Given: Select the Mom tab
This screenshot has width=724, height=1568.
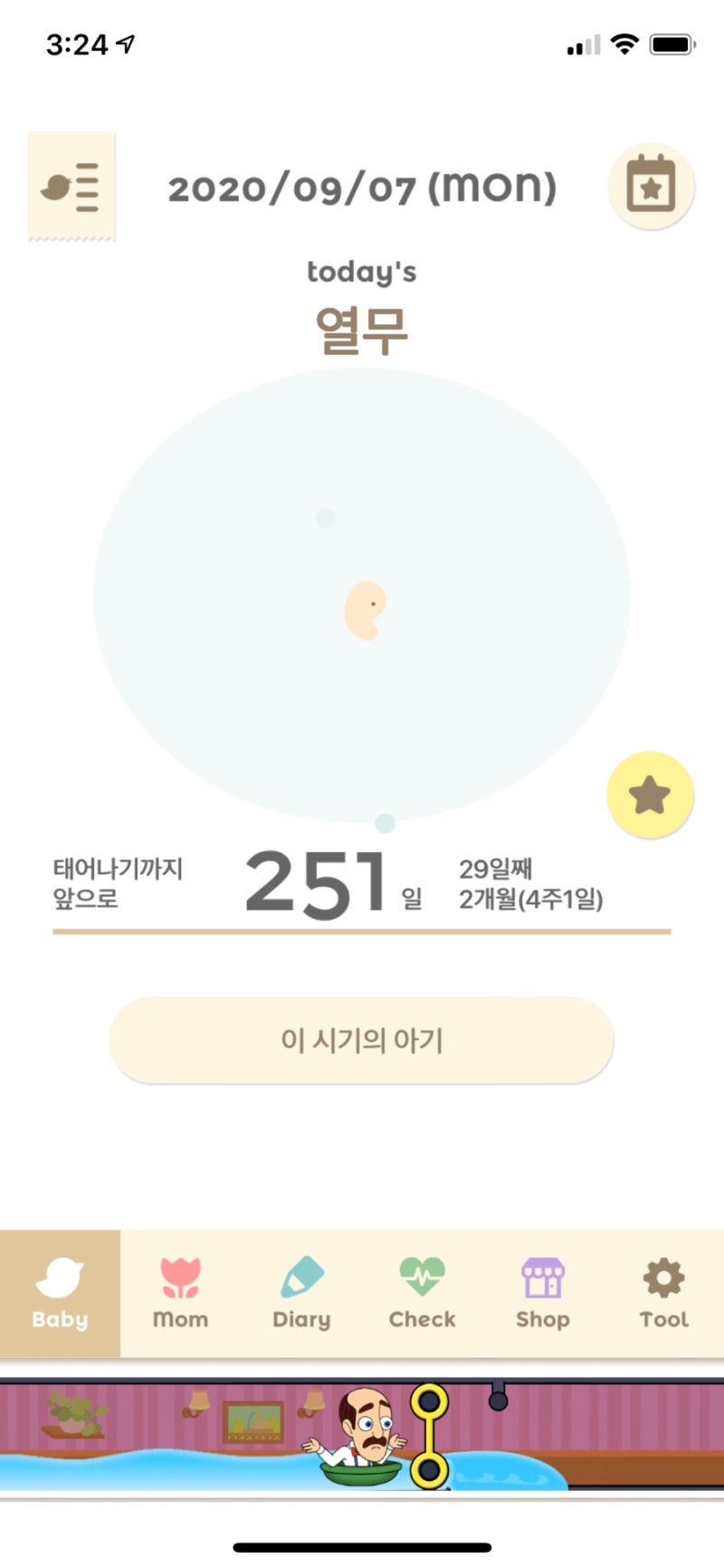Looking at the screenshot, I should coord(179,1295).
